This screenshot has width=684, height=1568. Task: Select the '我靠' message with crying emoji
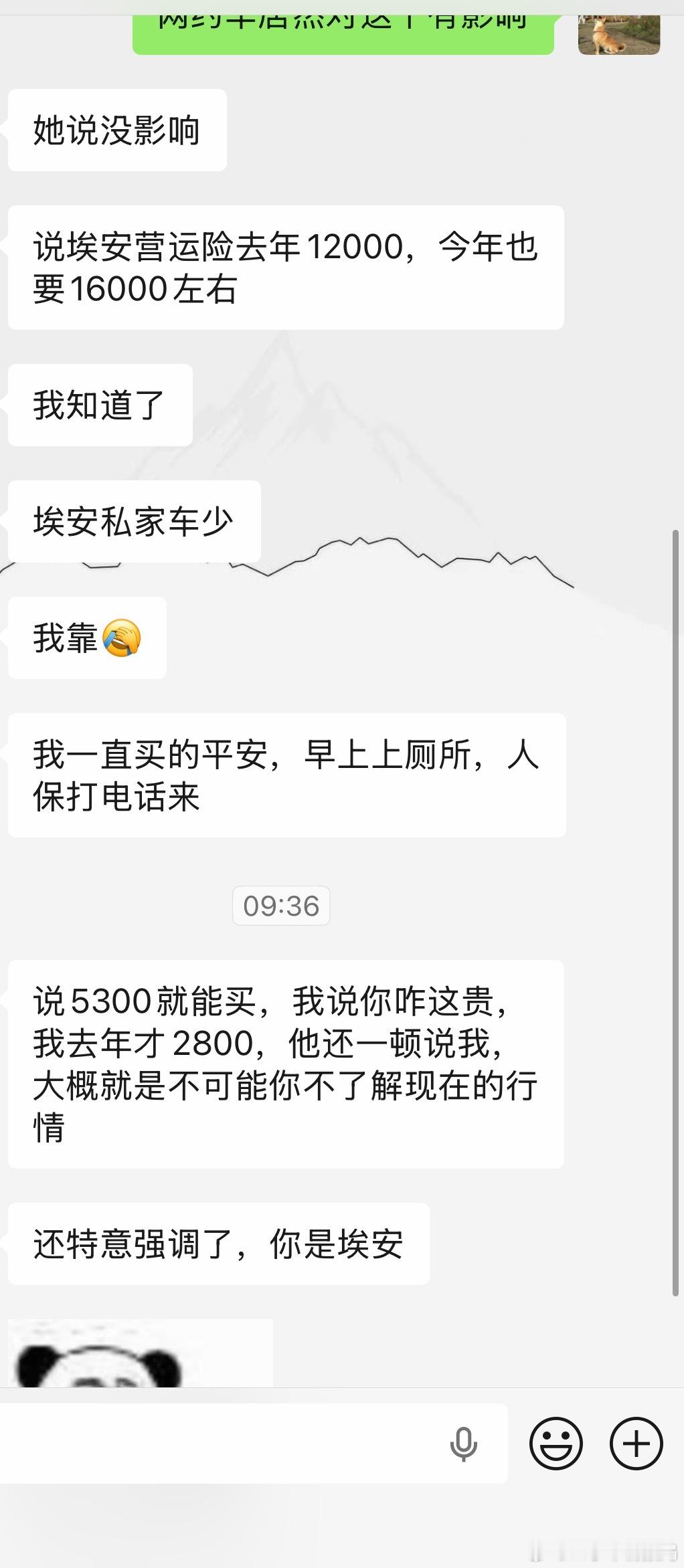(x=86, y=637)
